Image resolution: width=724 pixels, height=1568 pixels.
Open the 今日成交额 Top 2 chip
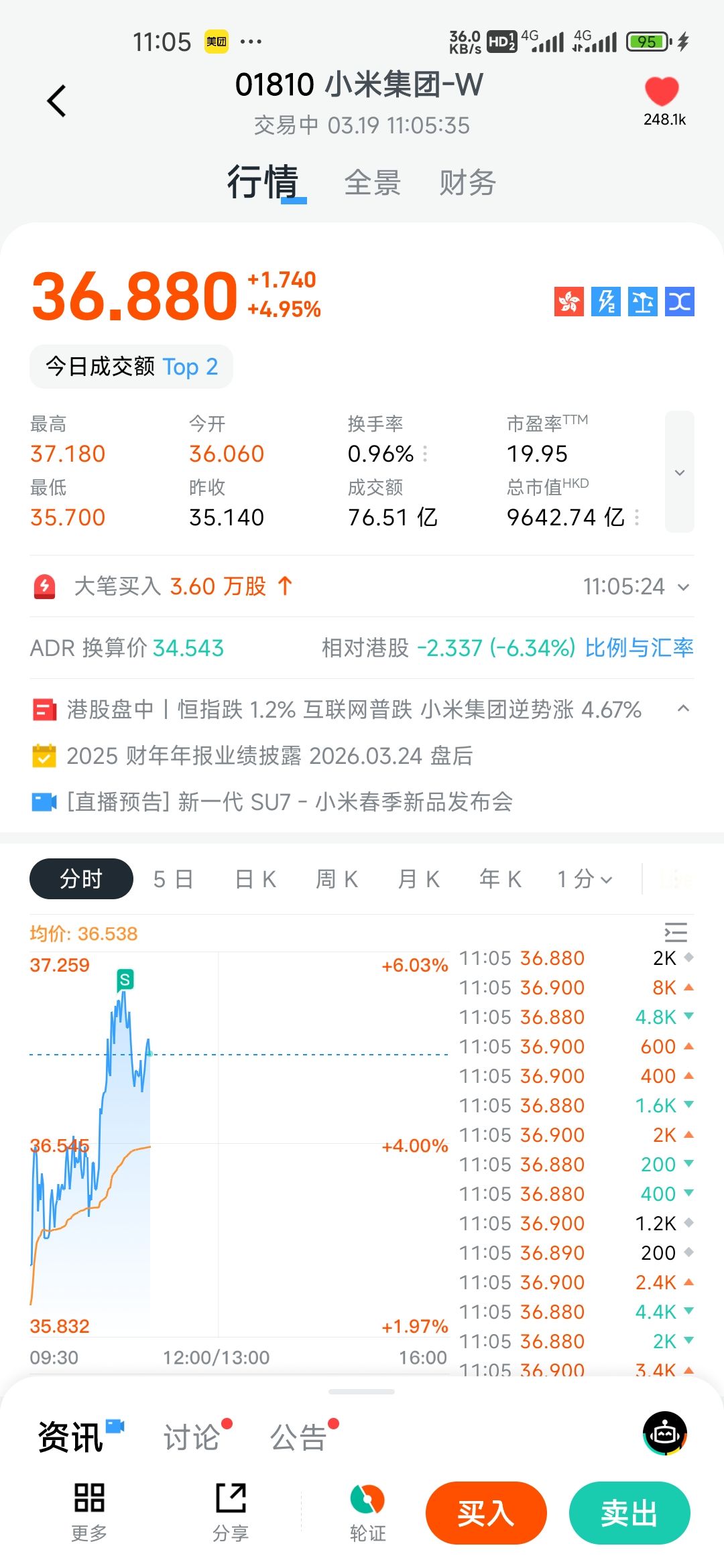pos(131,367)
